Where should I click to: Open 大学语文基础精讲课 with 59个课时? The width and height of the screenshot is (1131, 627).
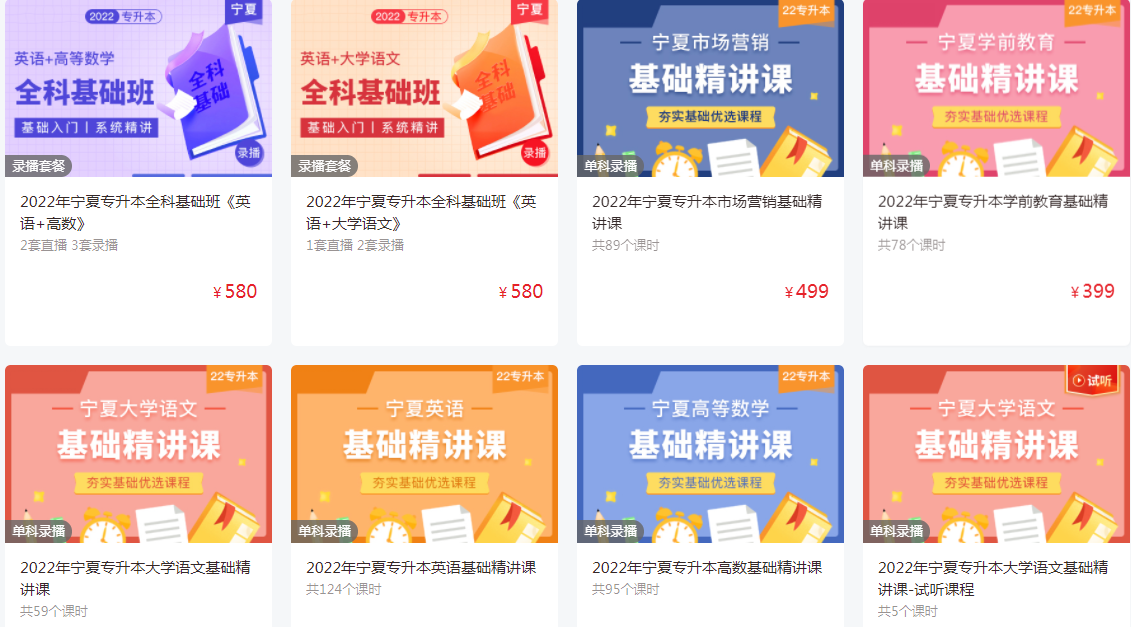click(x=137, y=577)
